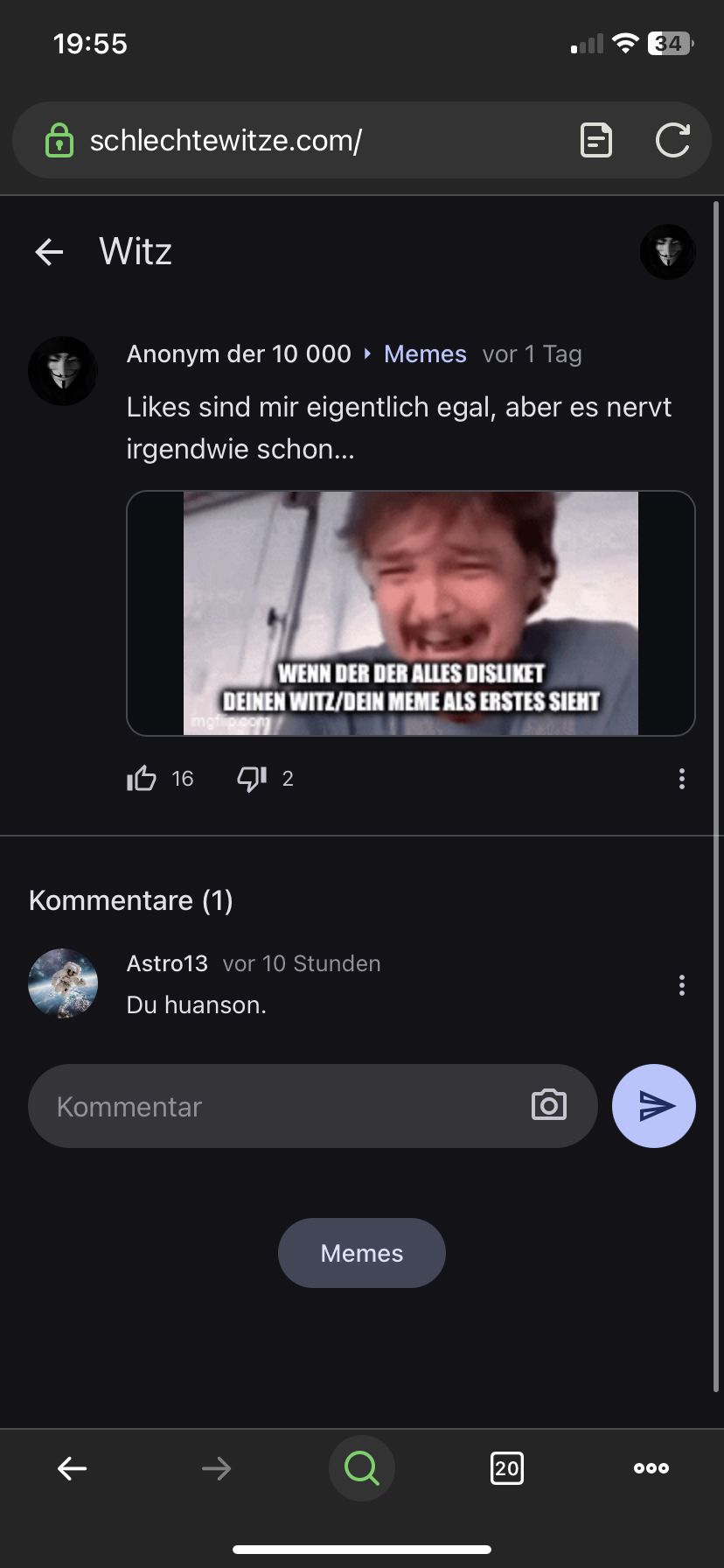Go back from the Witz page
The image size is (724, 1568).
(x=49, y=252)
